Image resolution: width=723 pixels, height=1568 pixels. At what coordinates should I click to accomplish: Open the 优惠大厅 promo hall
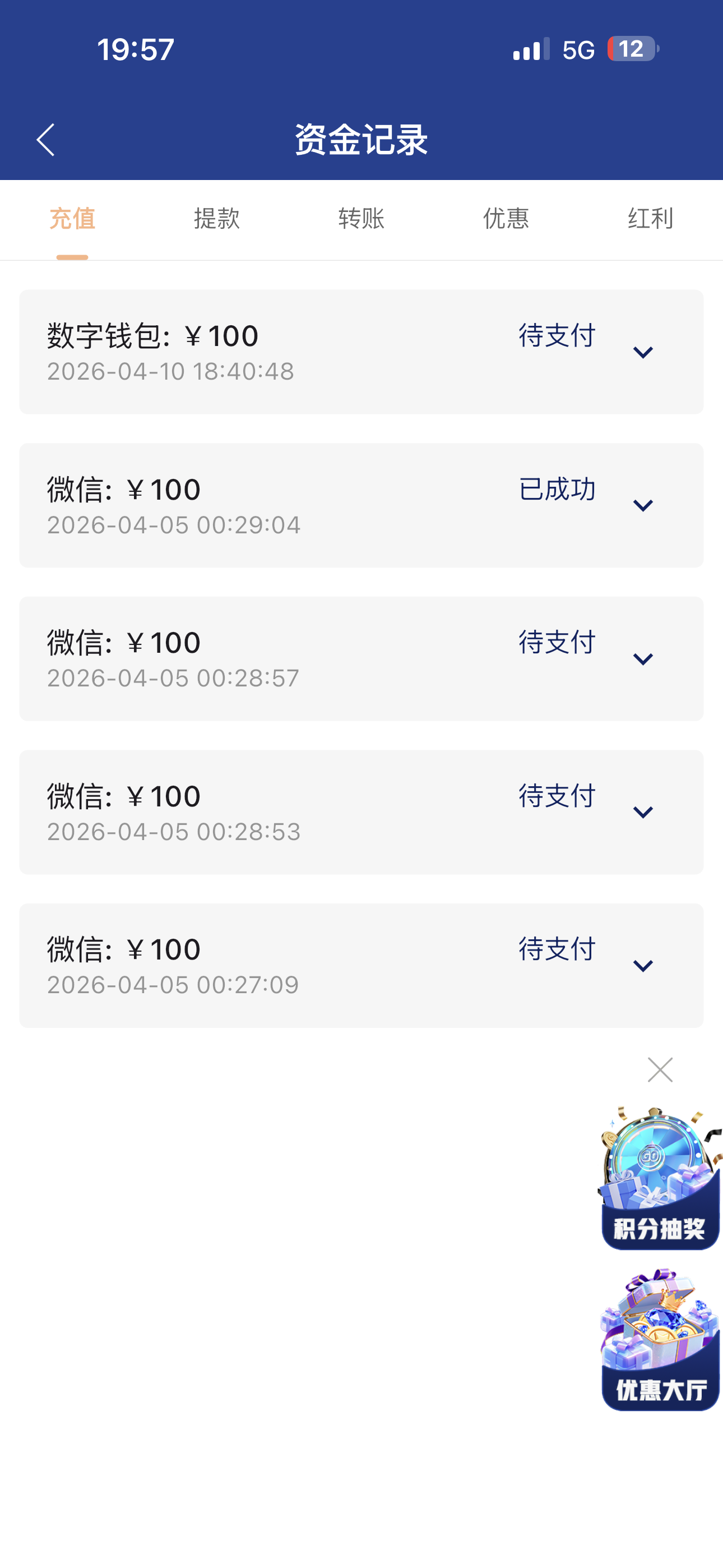[x=660, y=1340]
